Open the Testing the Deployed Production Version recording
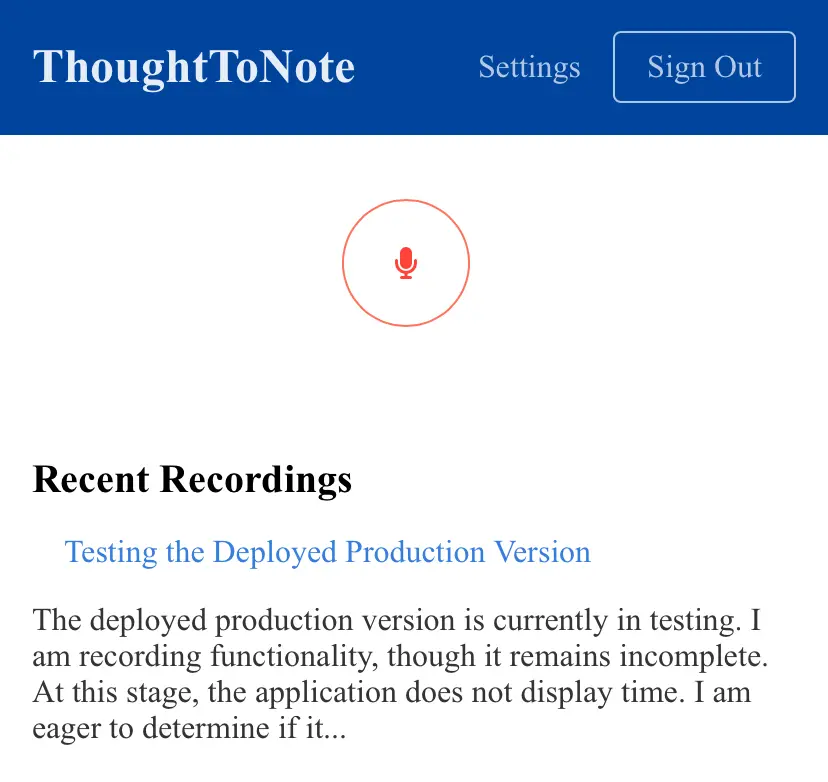 [327, 552]
